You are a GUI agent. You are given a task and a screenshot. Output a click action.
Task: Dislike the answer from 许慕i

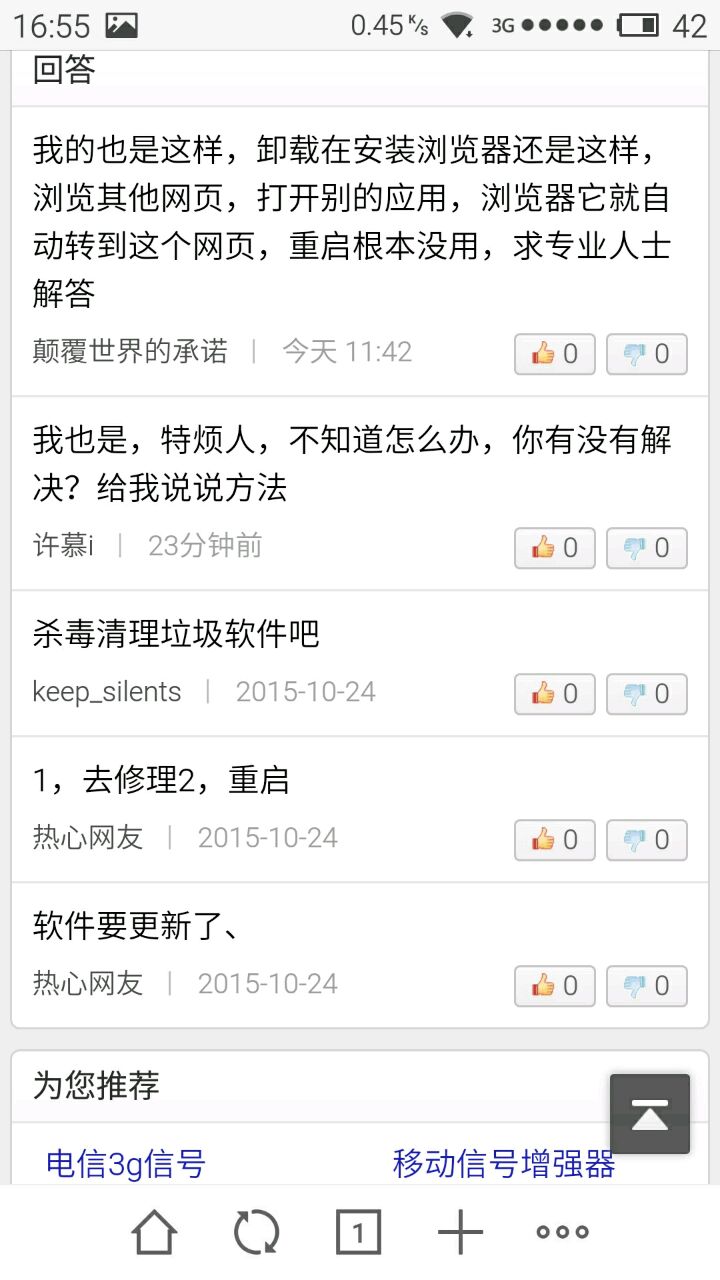coord(646,548)
